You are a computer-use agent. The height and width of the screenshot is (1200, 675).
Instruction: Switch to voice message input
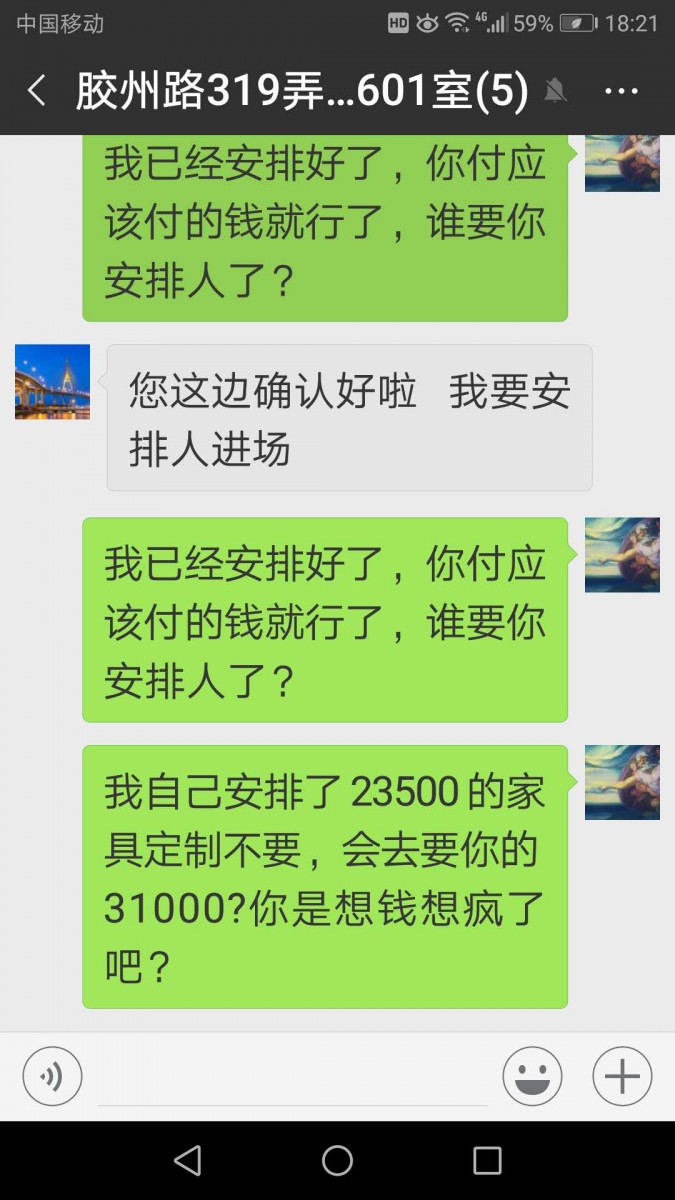tap(52, 1077)
